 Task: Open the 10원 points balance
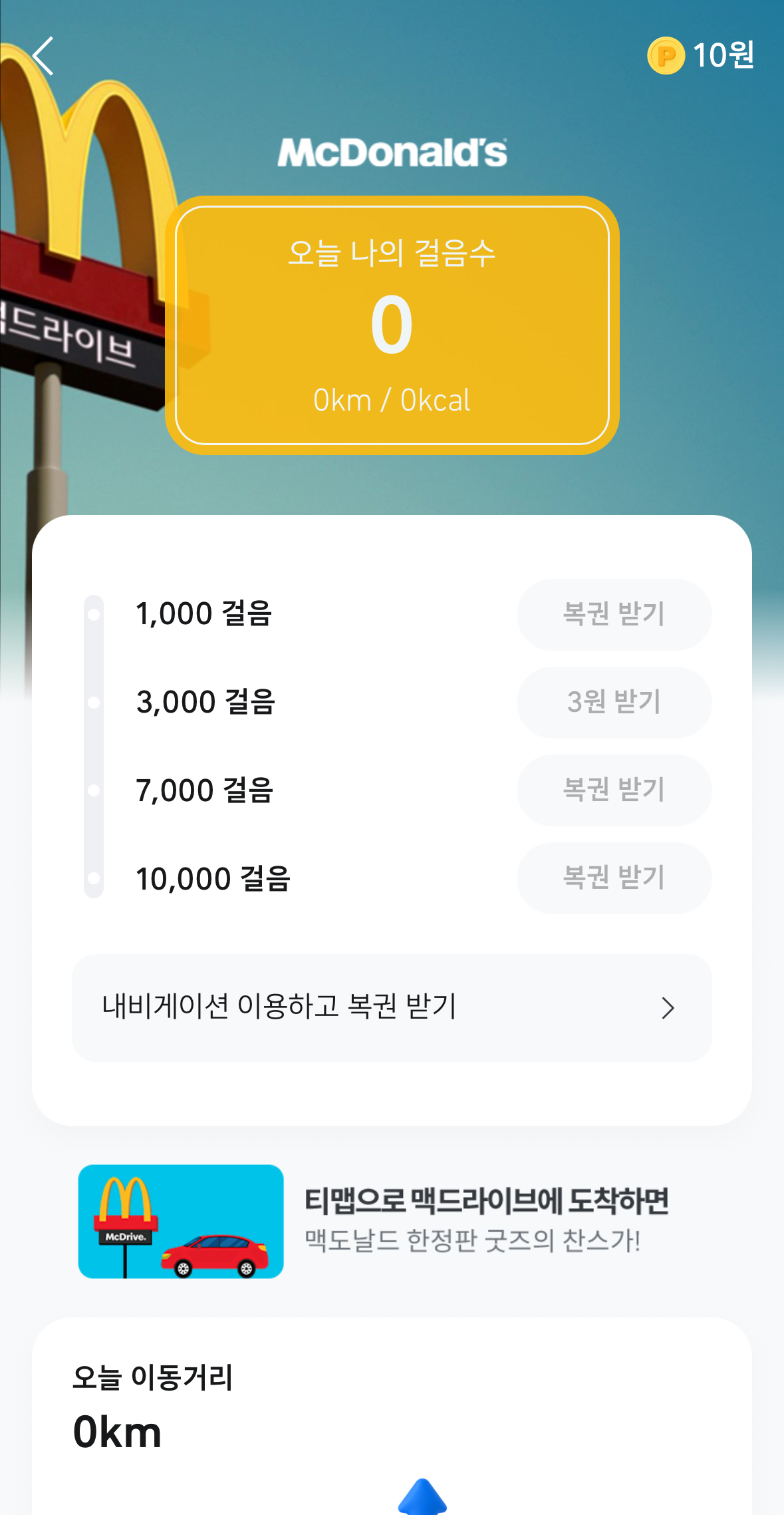coord(702,55)
